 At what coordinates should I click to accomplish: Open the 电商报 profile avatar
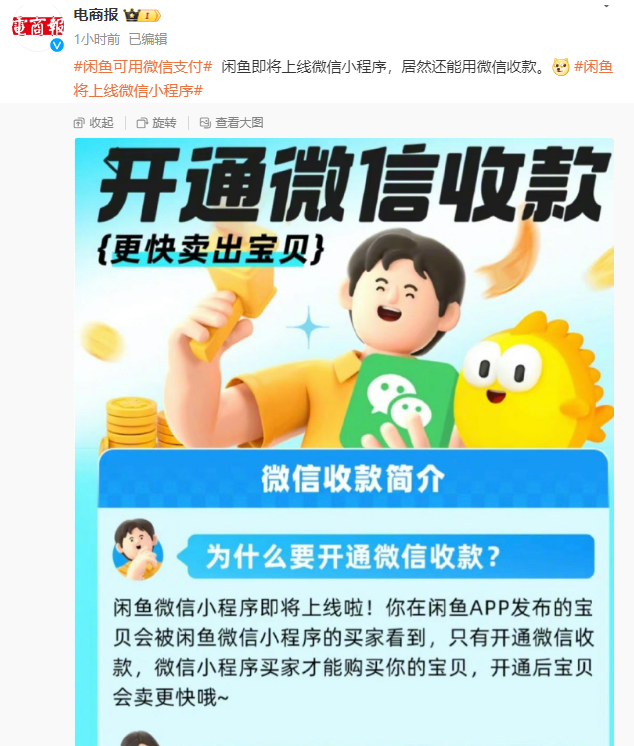pos(38,26)
